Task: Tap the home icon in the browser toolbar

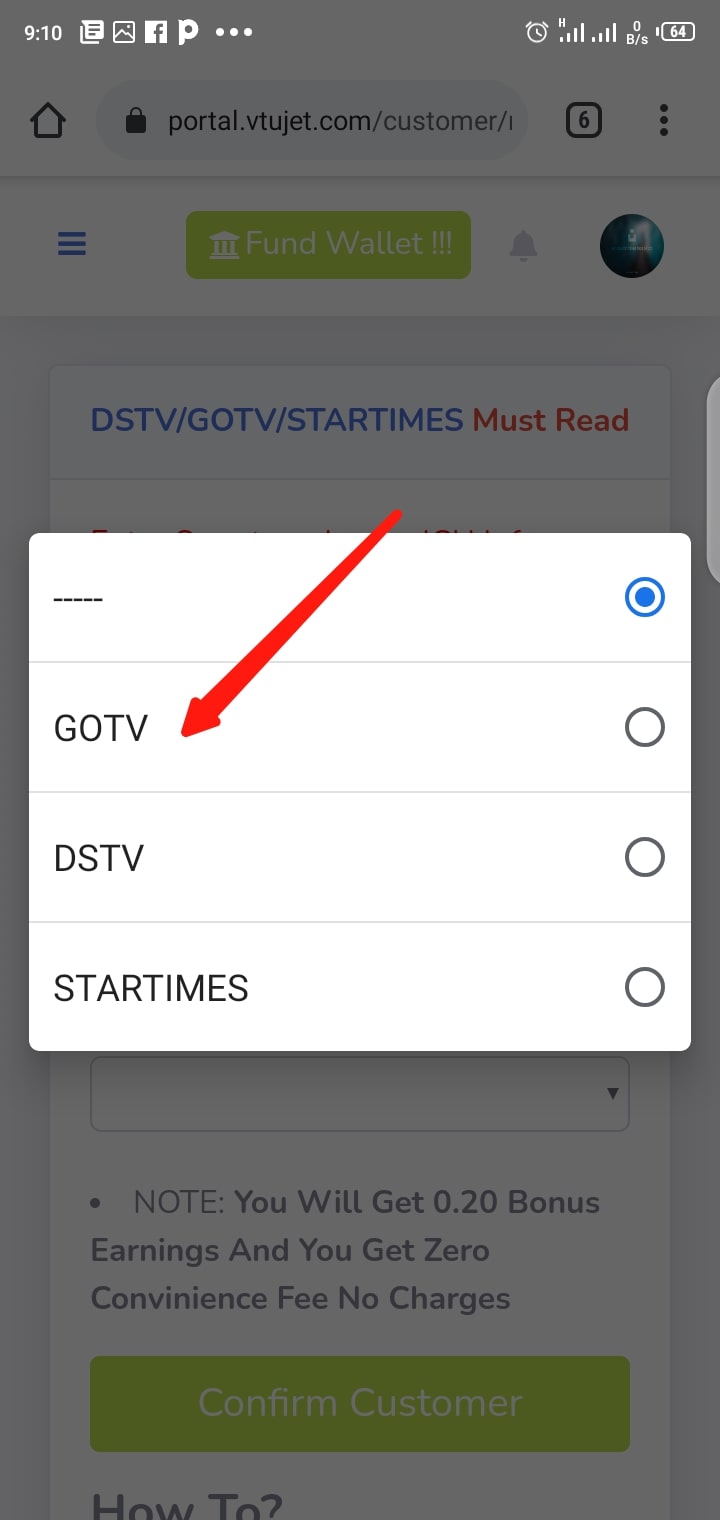Action: pyautogui.click(x=47, y=120)
